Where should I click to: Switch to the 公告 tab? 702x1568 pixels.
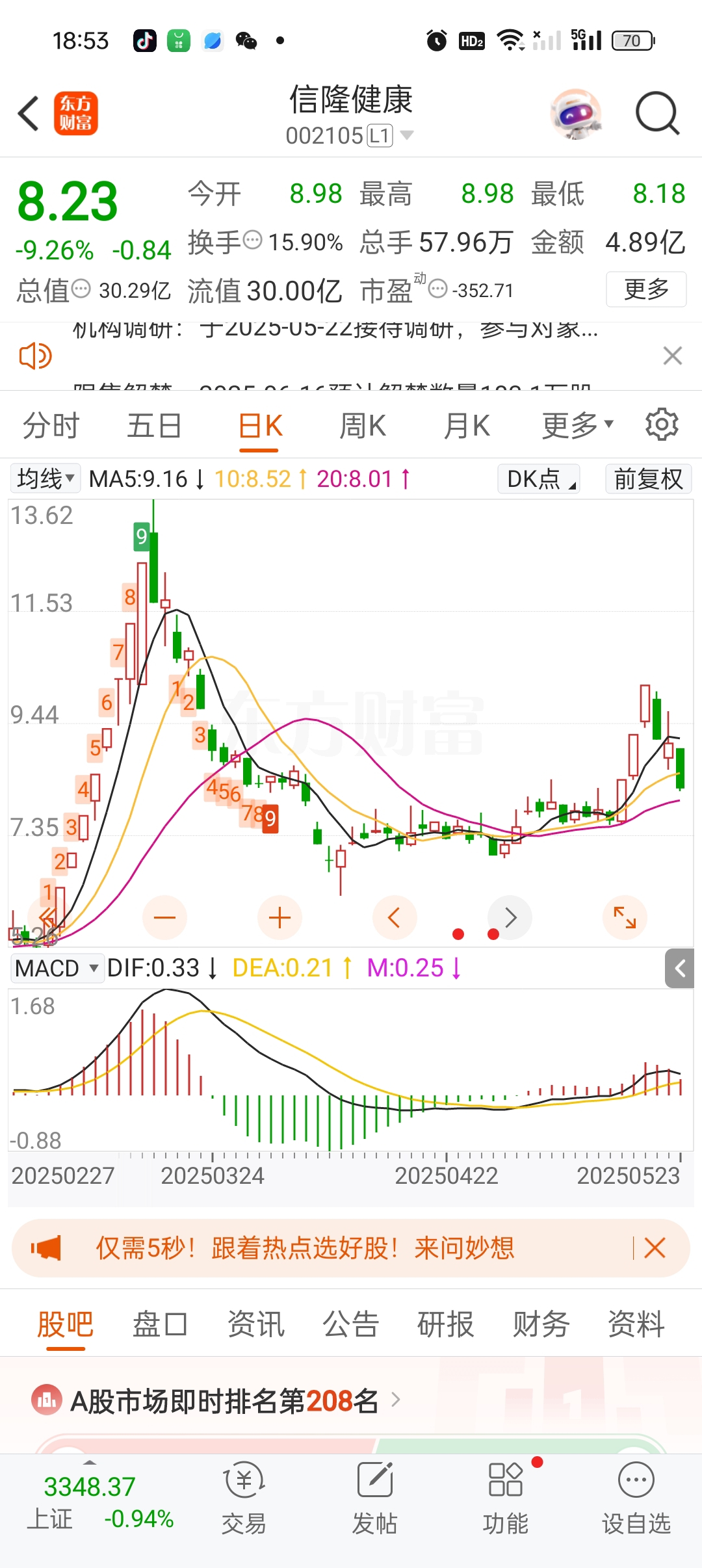pyautogui.click(x=351, y=1324)
